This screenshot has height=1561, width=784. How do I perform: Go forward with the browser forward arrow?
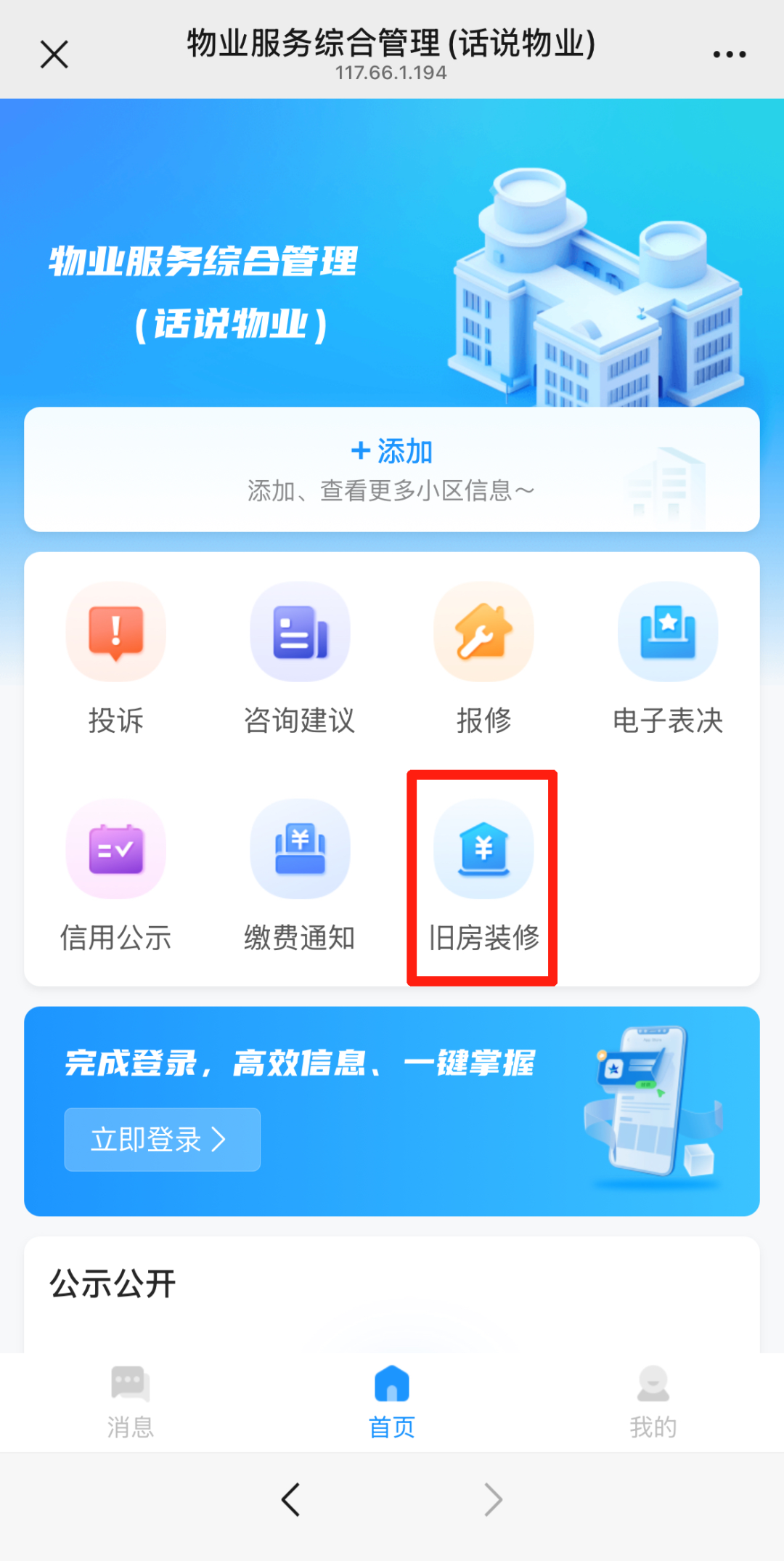click(x=493, y=1499)
